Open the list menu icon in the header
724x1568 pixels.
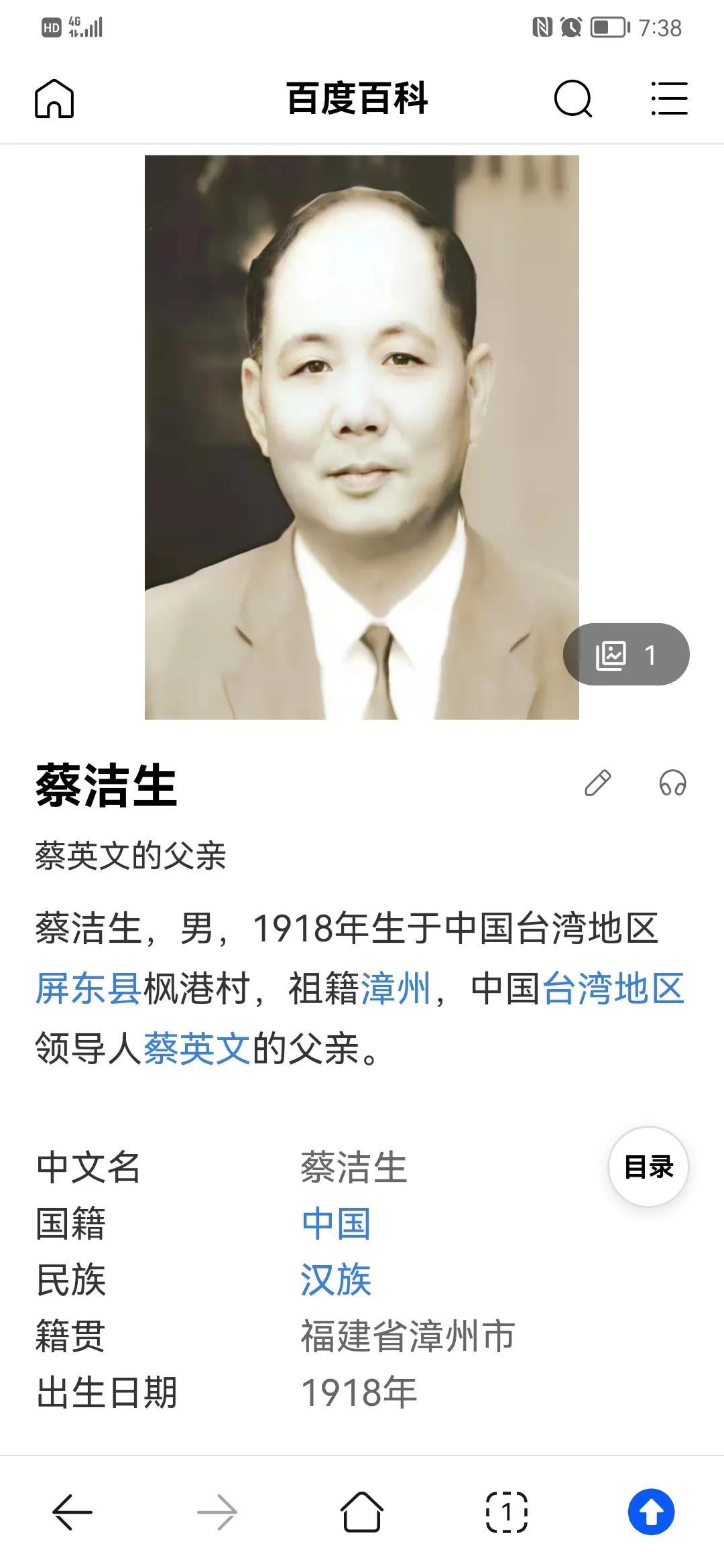click(x=669, y=99)
